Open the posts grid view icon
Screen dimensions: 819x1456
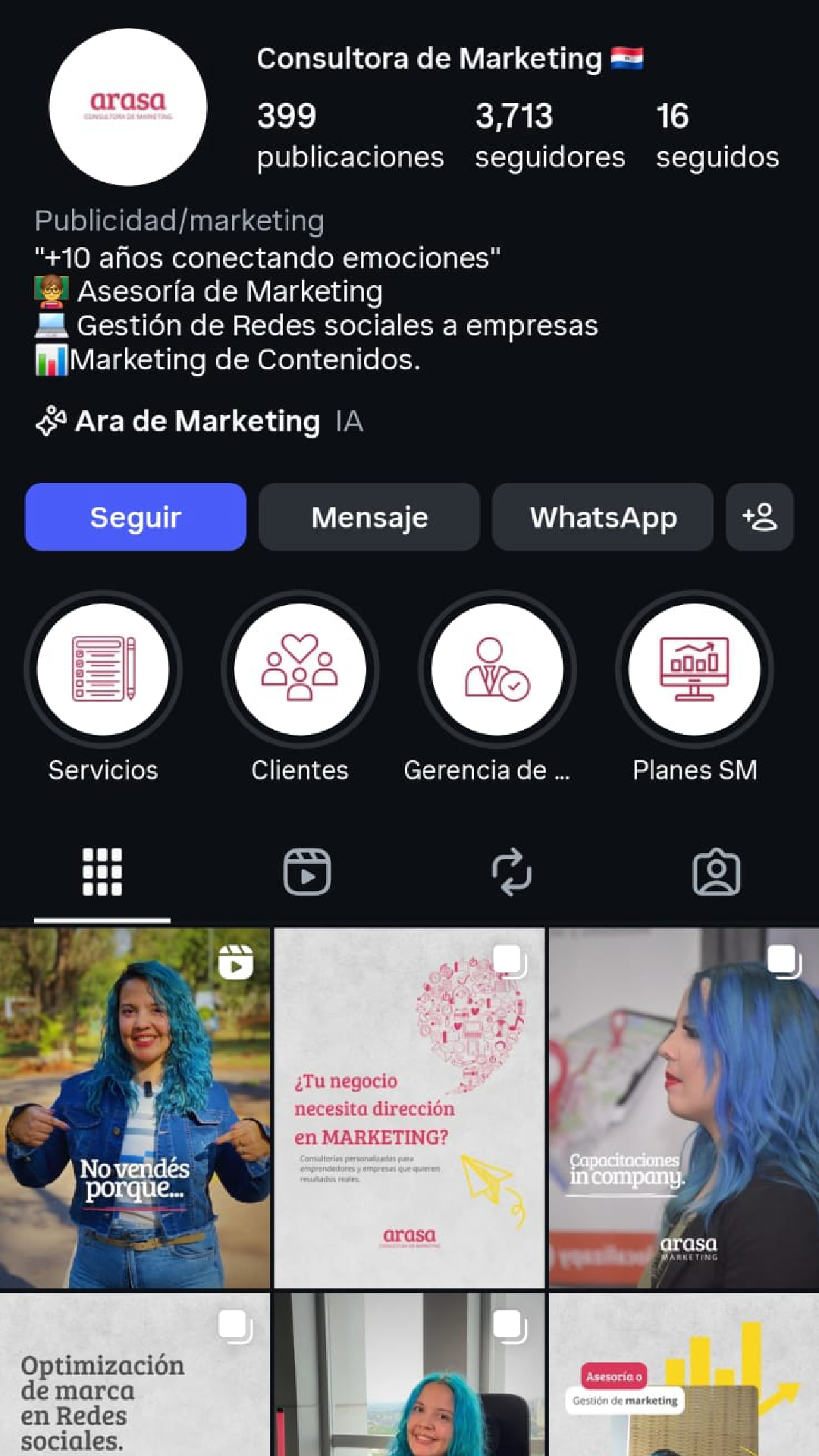pos(102,872)
